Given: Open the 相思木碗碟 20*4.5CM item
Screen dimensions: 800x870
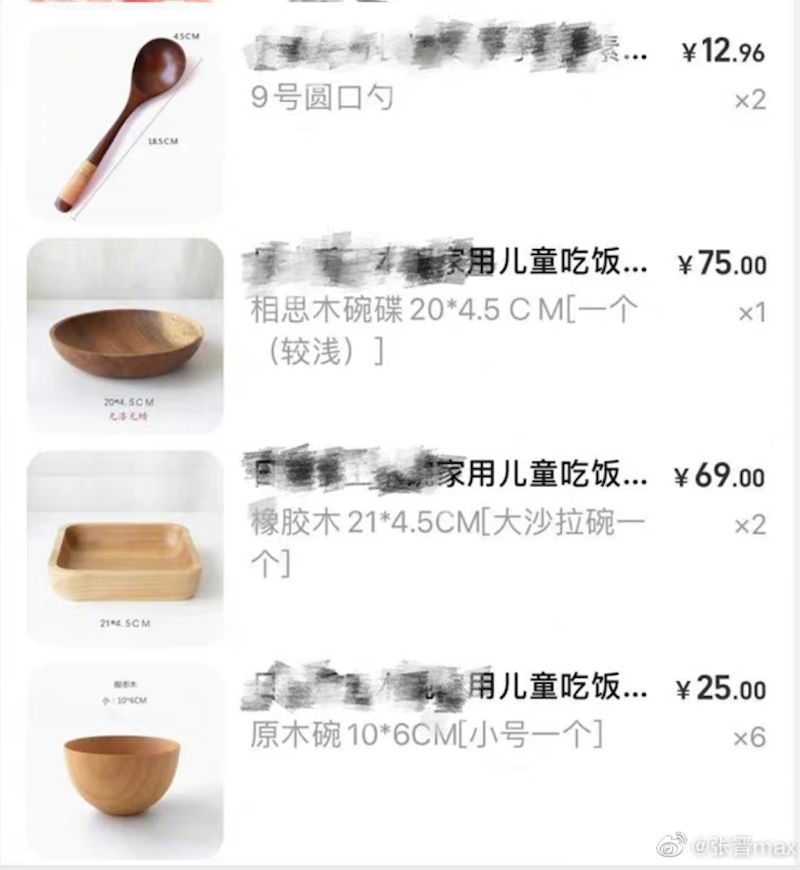Looking at the screenshot, I should coord(125,335).
